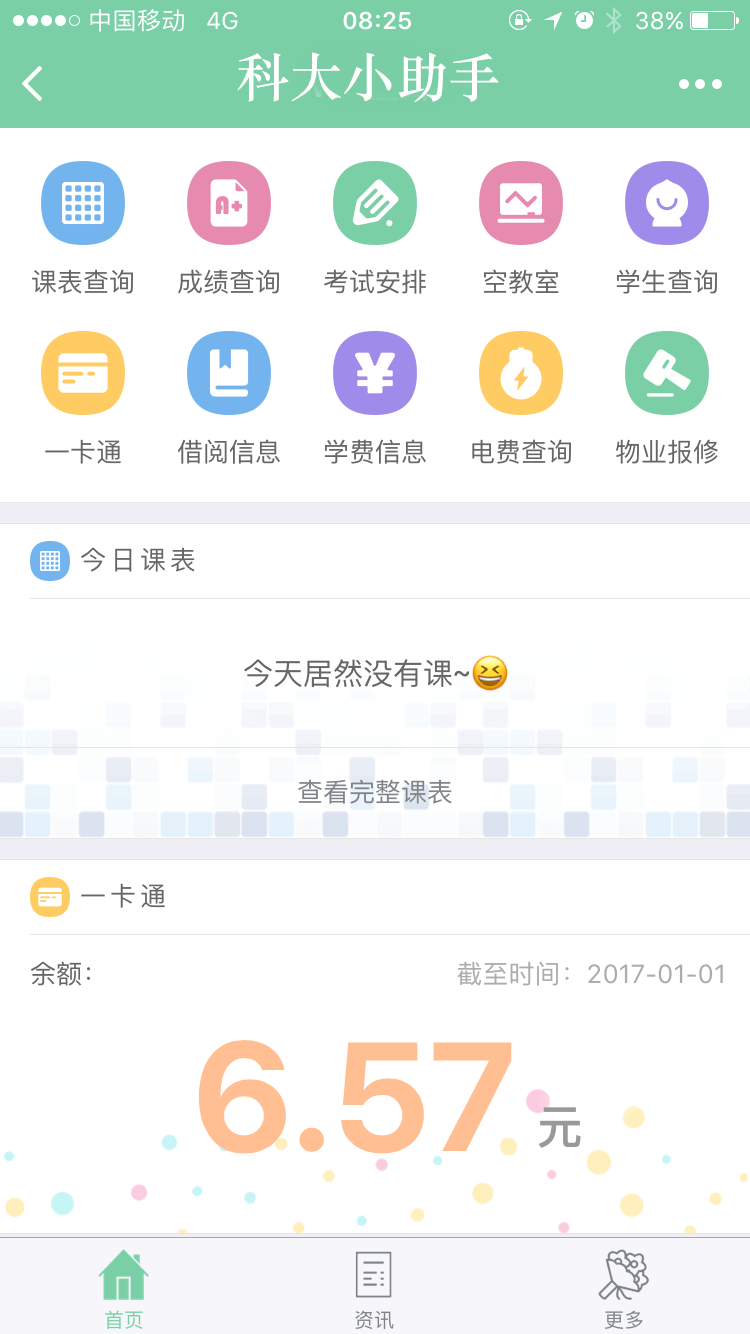Tap 查看完整课表 to view full timetable
The width and height of the screenshot is (750, 1334).
pyautogui.click(x=375, y=793)
